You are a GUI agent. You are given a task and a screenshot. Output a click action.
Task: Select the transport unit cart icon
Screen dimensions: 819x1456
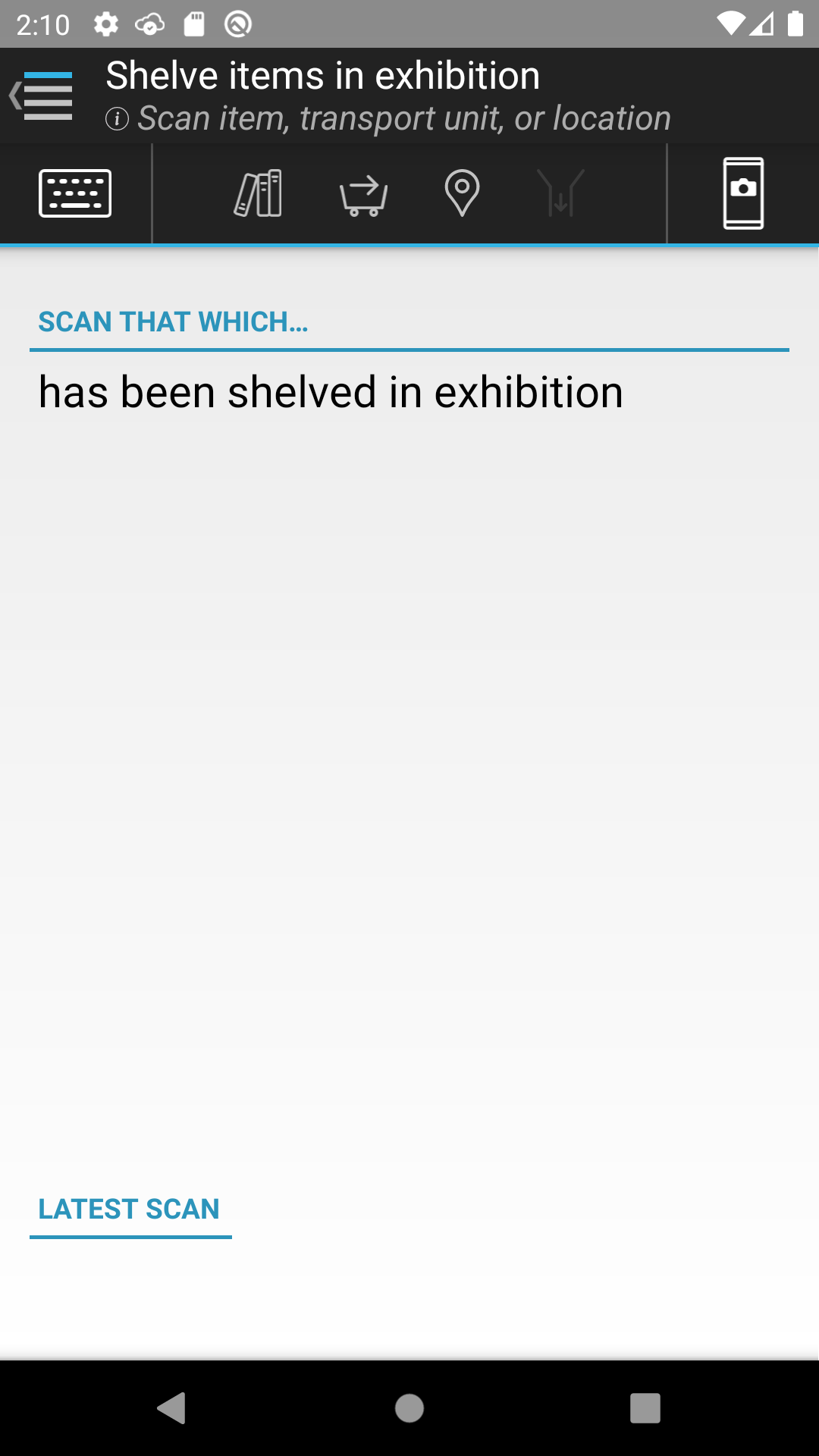click(x=364, y=196)
